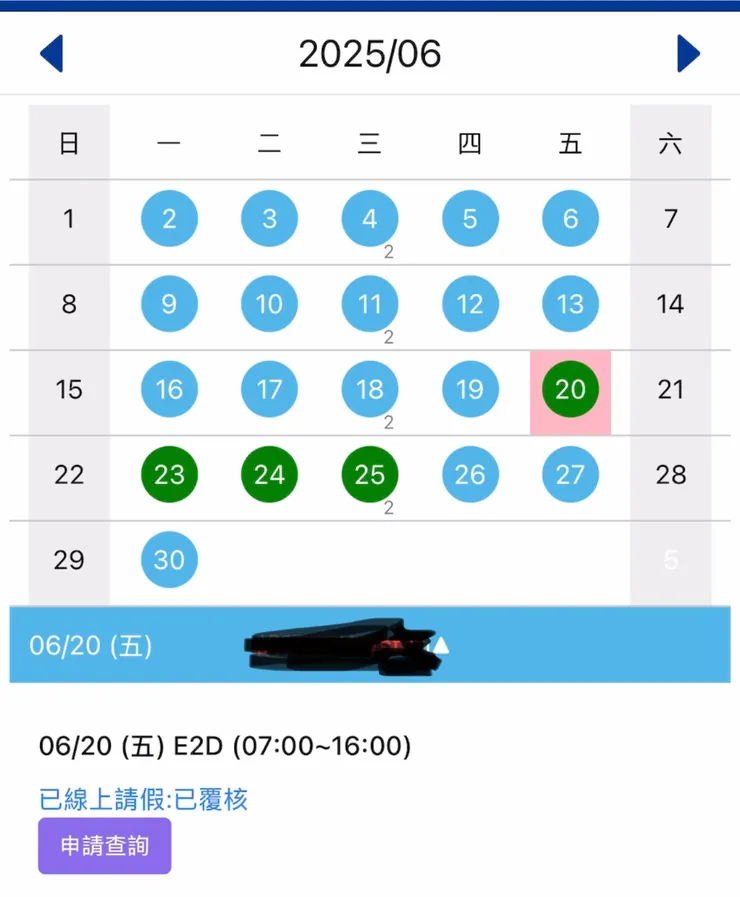
Task: Select the green circled date June 25
Action: pyautogui.click(x=369, y=475)
